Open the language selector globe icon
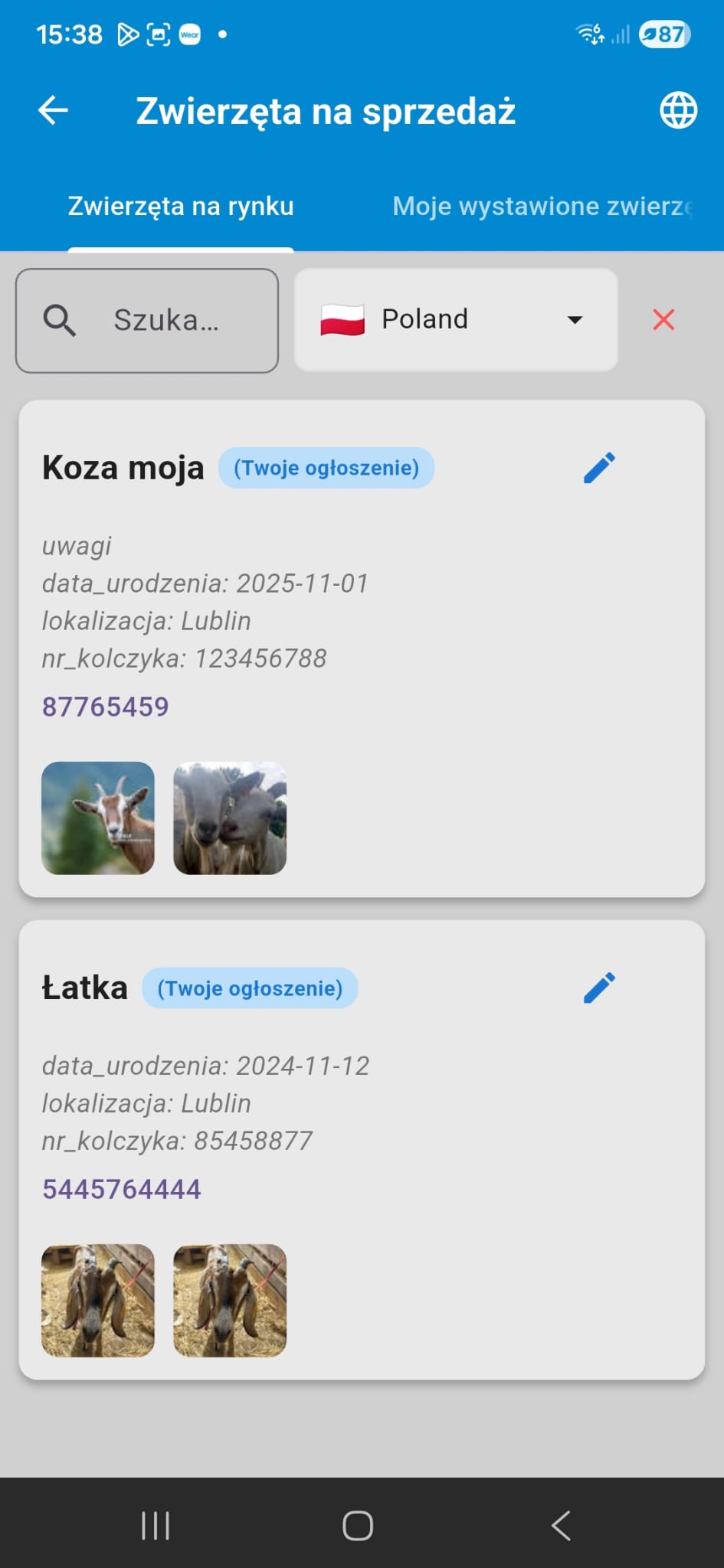The image size is (724, 1568). coord(679,110)
